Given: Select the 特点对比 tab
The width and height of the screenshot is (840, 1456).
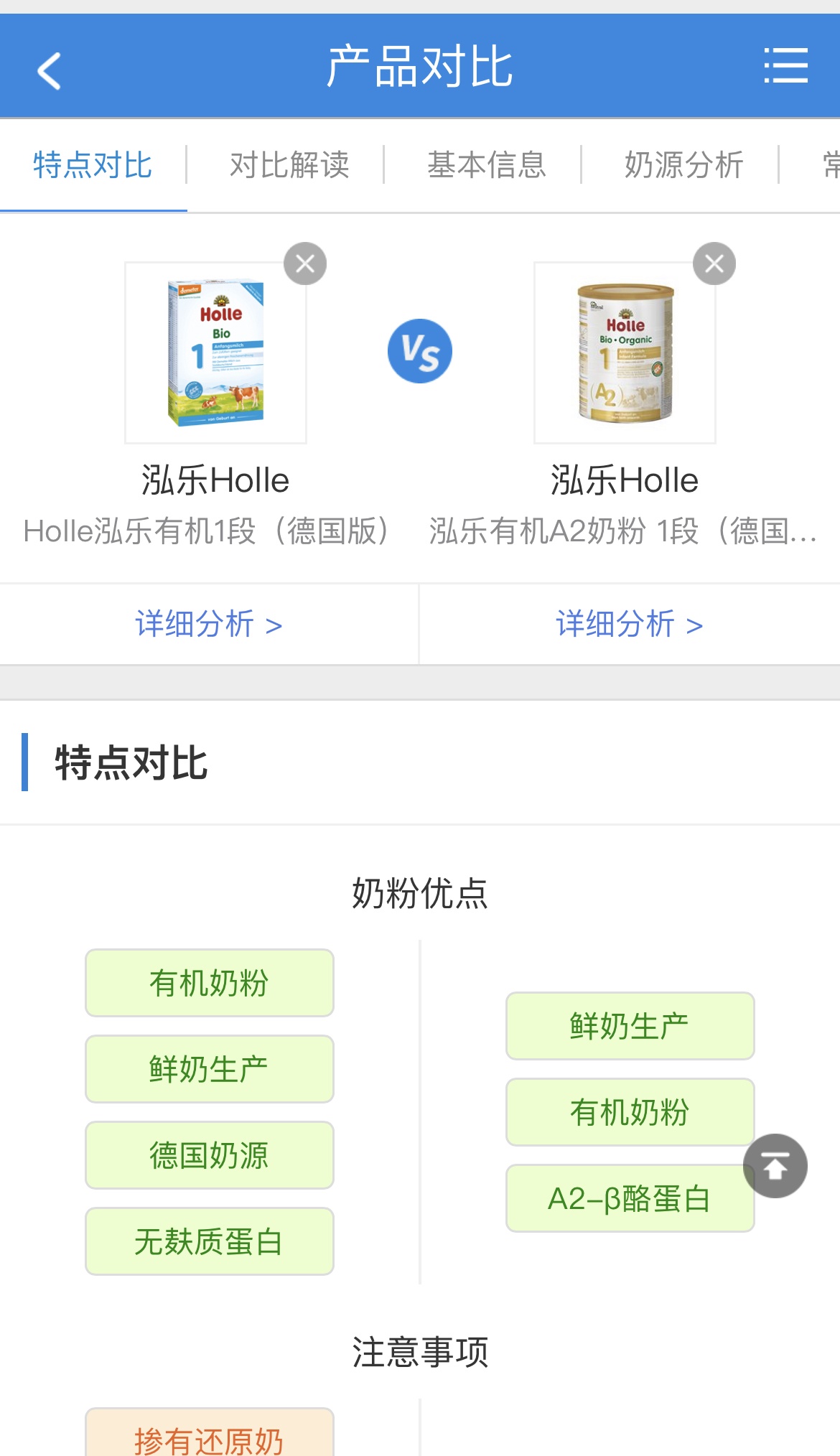Looking at the screenshot, I should click(93, 165).
